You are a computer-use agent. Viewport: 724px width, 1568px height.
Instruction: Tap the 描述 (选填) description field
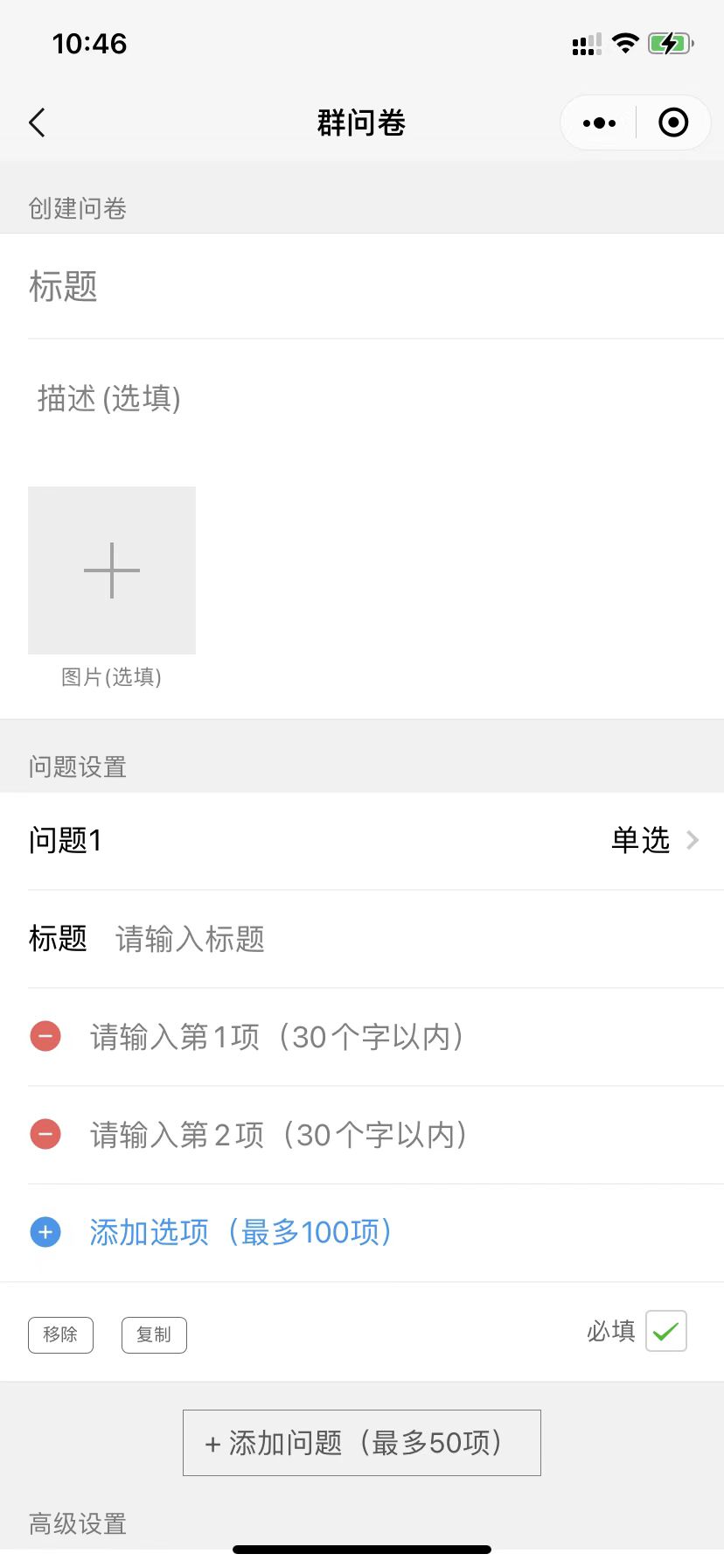[x=376, y=399]
